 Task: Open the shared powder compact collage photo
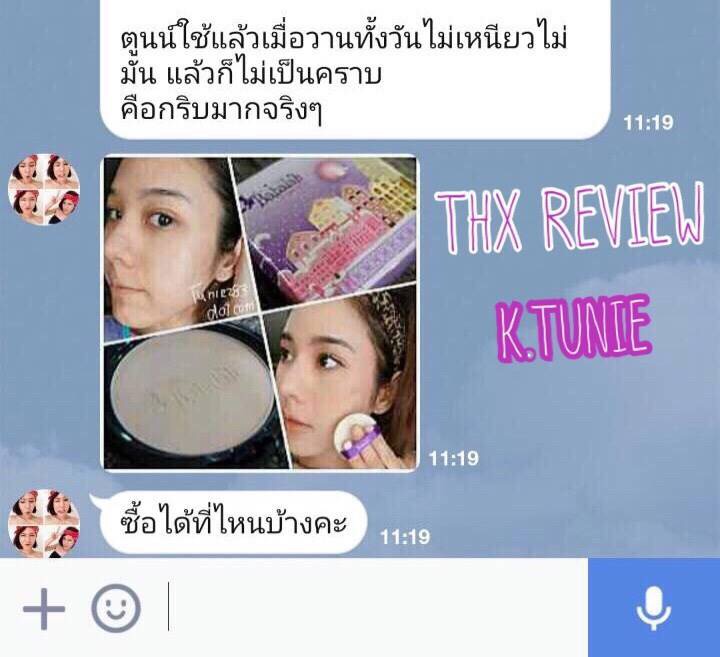(258, 312)
